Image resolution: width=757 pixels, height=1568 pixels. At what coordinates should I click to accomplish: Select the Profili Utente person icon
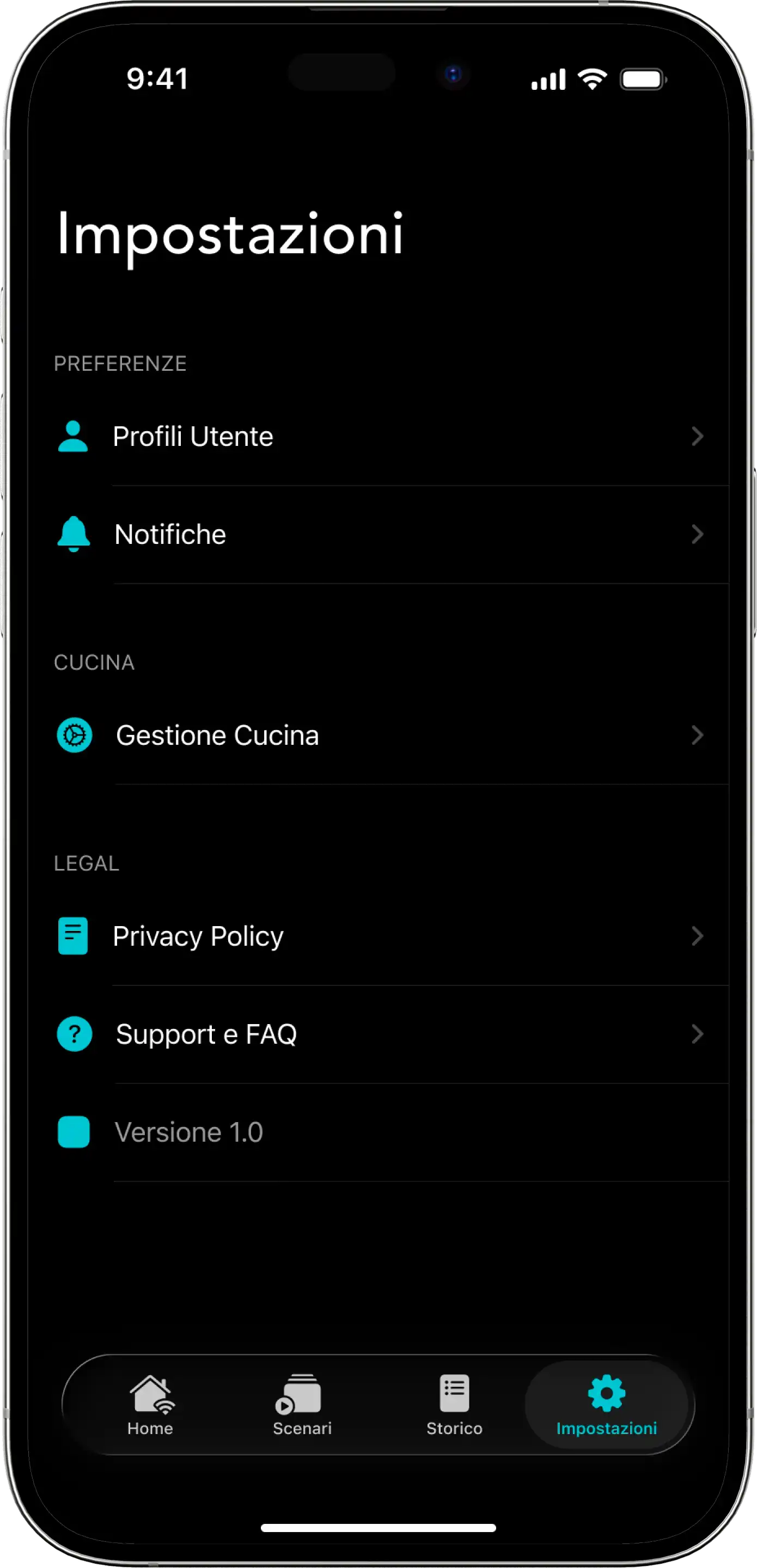click(73, 436)
